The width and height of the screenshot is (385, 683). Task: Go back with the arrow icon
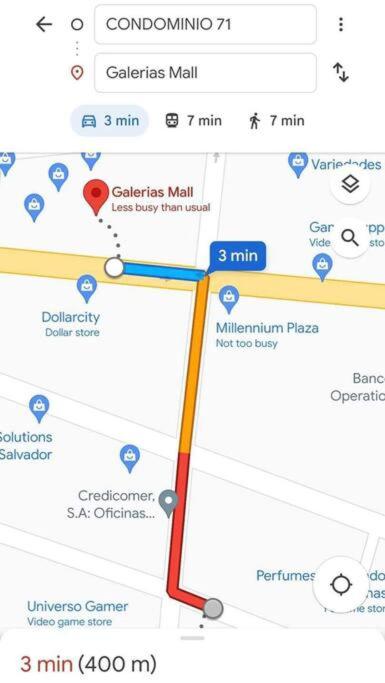(x=44, y=24)
